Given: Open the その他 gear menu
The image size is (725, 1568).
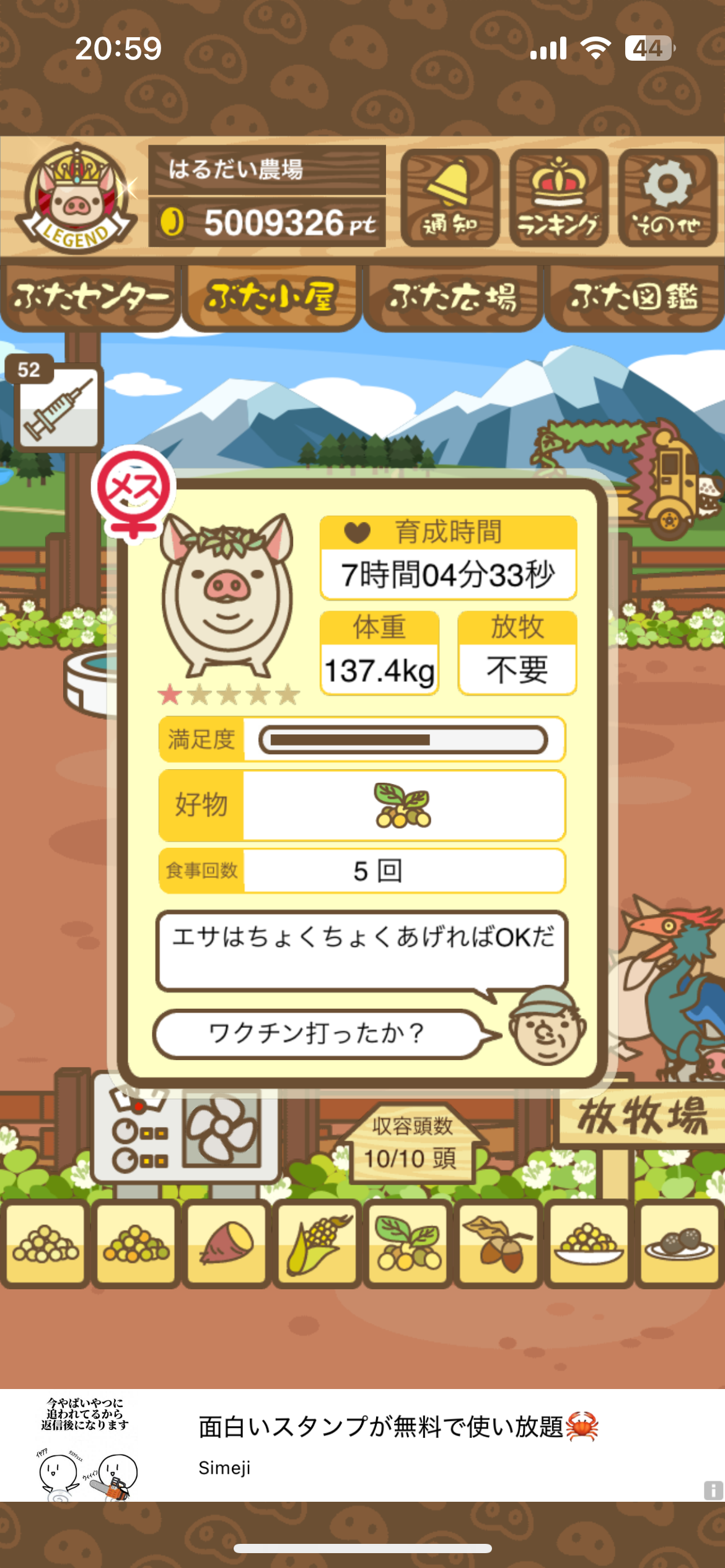Looking at the screenshot, I should pos(667,198).
